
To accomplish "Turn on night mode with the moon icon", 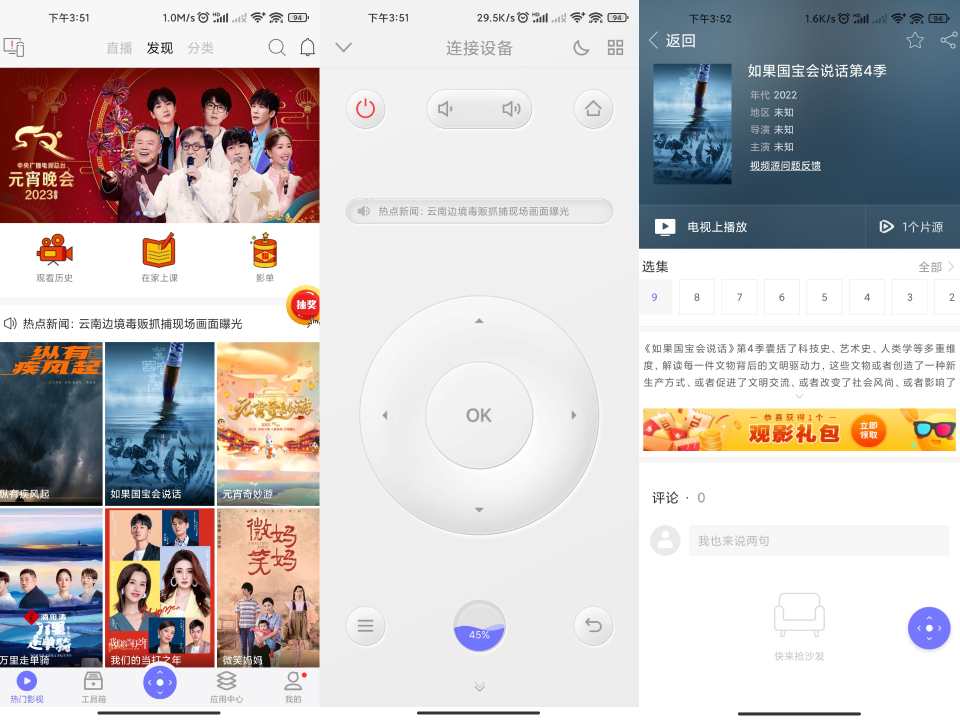I will tap(581, 47).
